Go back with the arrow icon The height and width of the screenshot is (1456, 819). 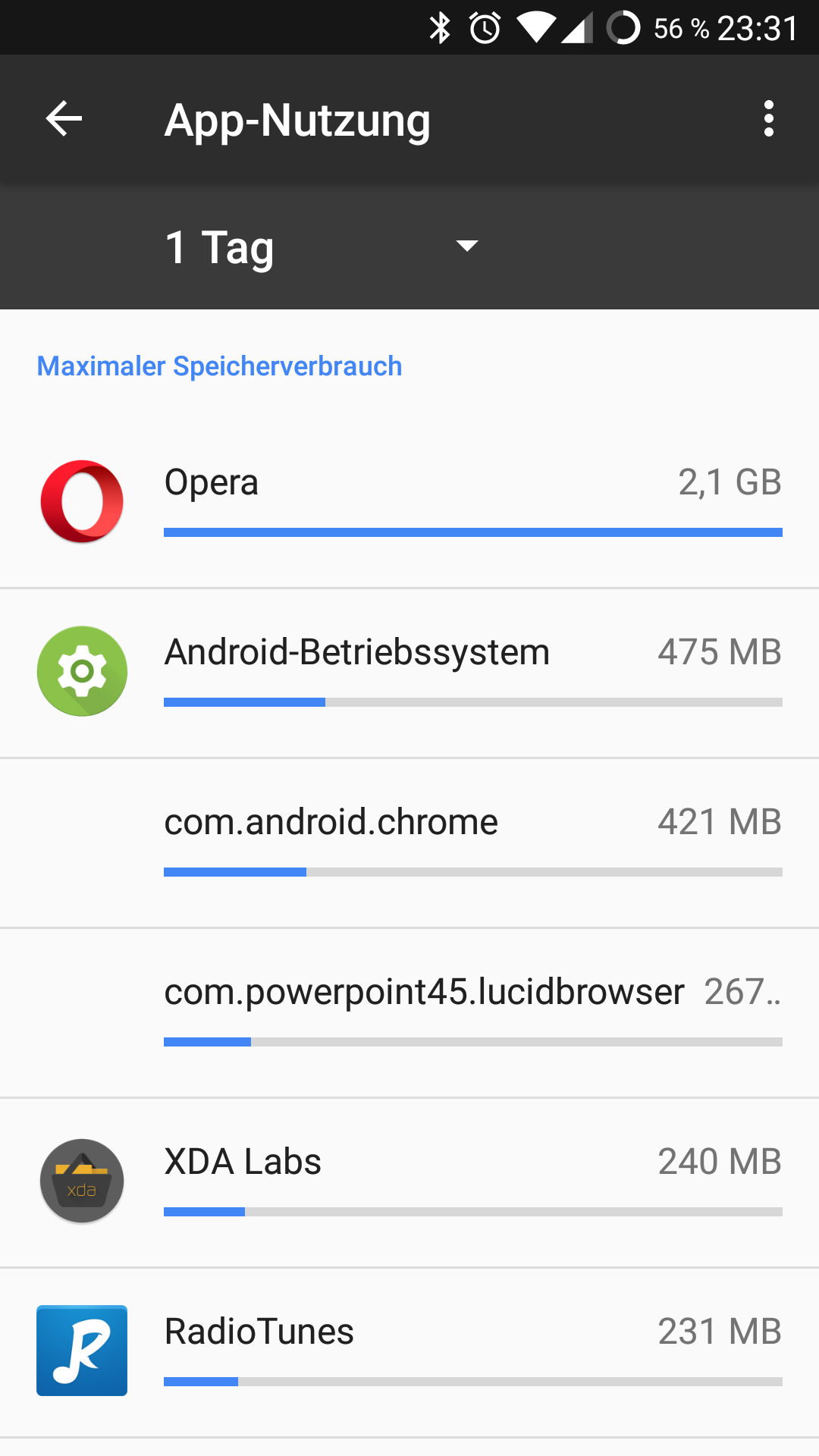point(64,119)
